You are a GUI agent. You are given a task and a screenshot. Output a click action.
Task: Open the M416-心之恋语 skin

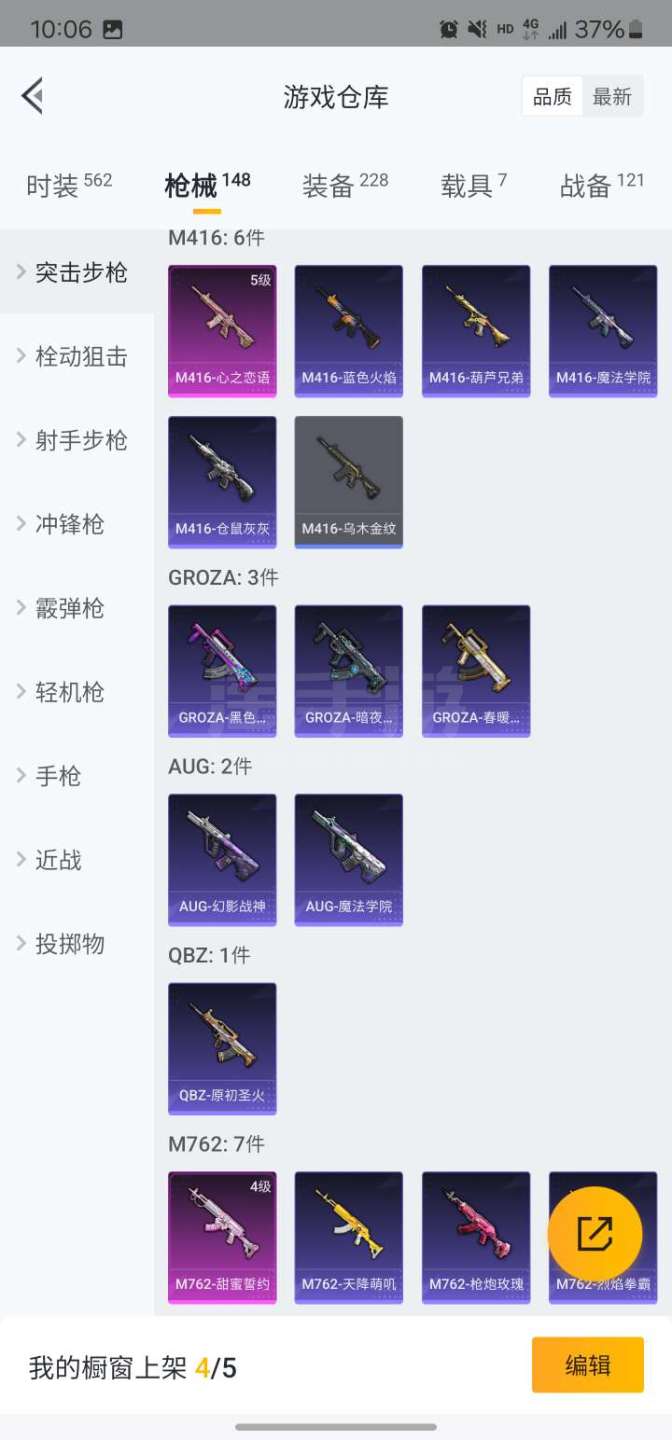click(222, 330)
